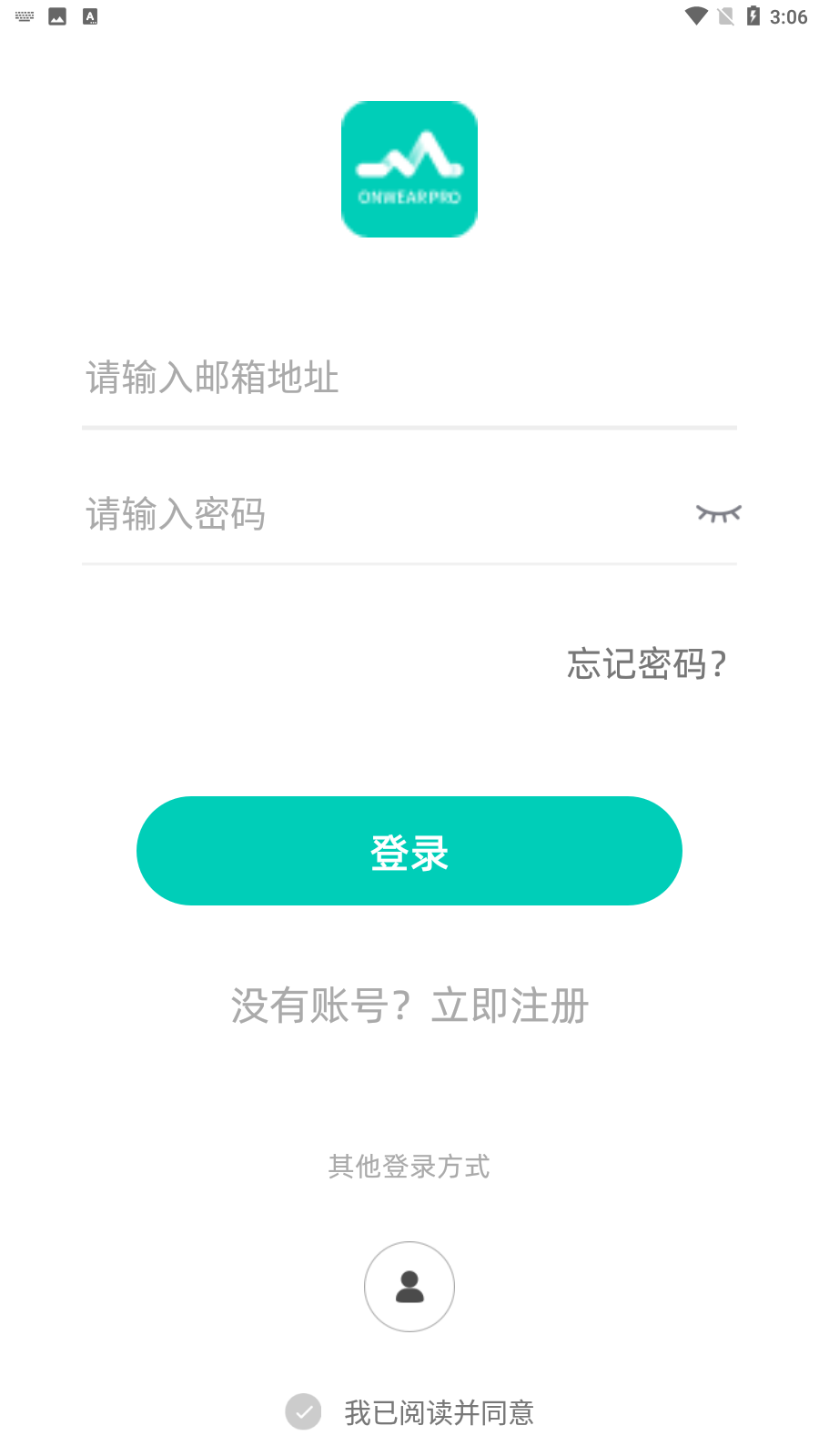Tap the 'A' notification icon in status bar

[89, 15]
